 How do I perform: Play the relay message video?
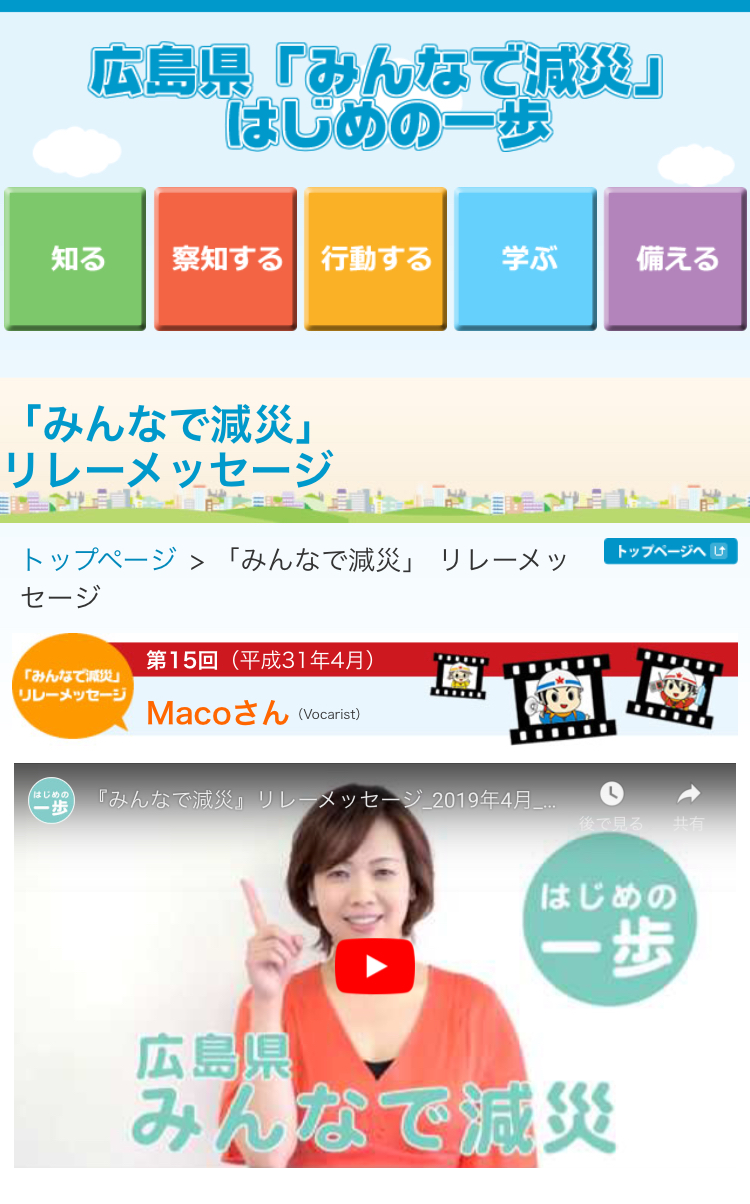click(x=375, y=966)
